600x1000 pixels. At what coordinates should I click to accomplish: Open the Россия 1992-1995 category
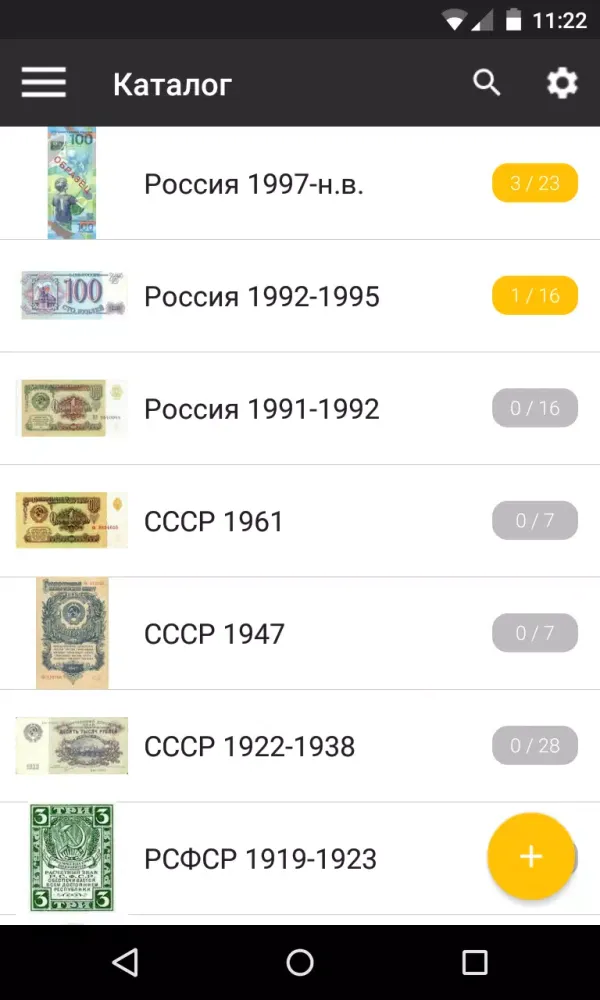pyautogui.click(x=262, y=297)
